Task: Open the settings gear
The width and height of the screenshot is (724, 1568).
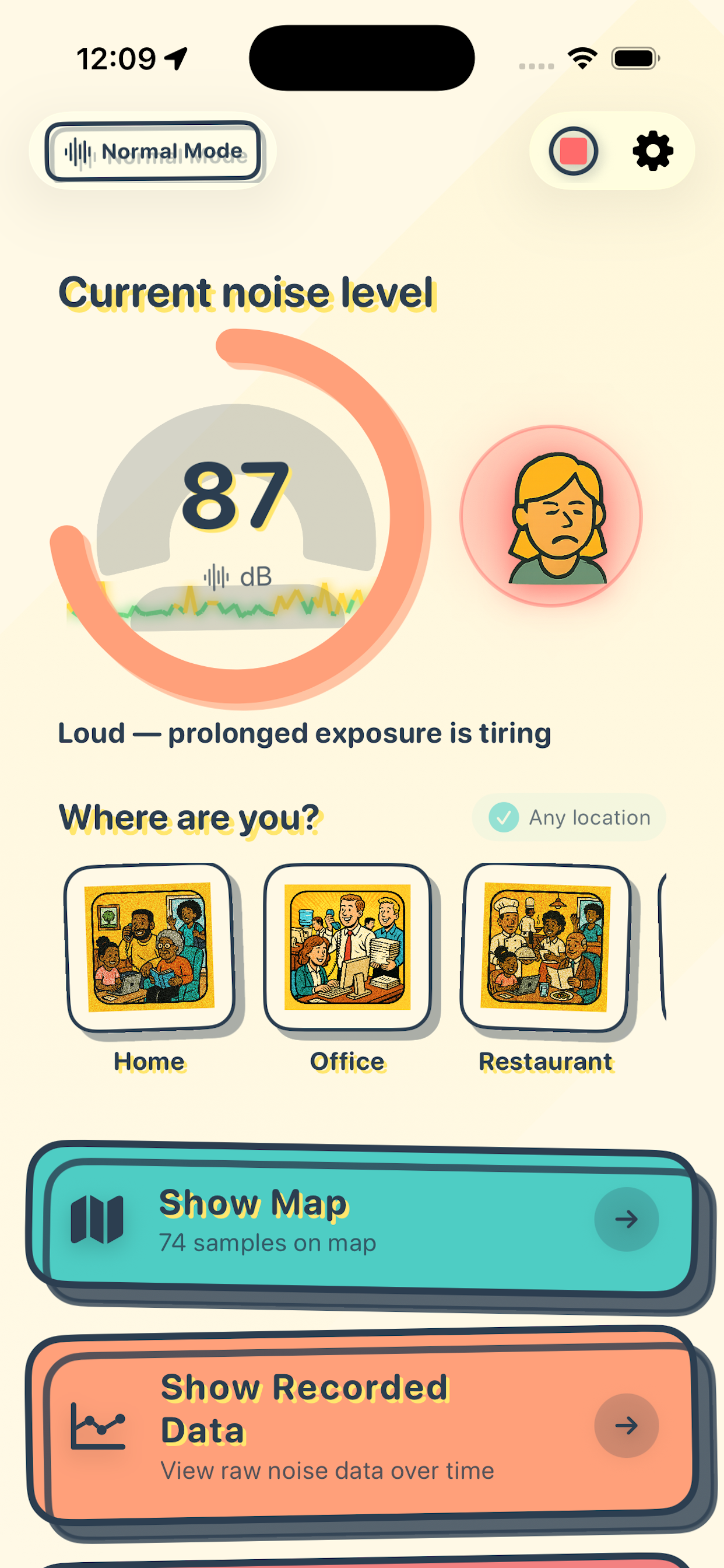Action: tap(652, 152)
